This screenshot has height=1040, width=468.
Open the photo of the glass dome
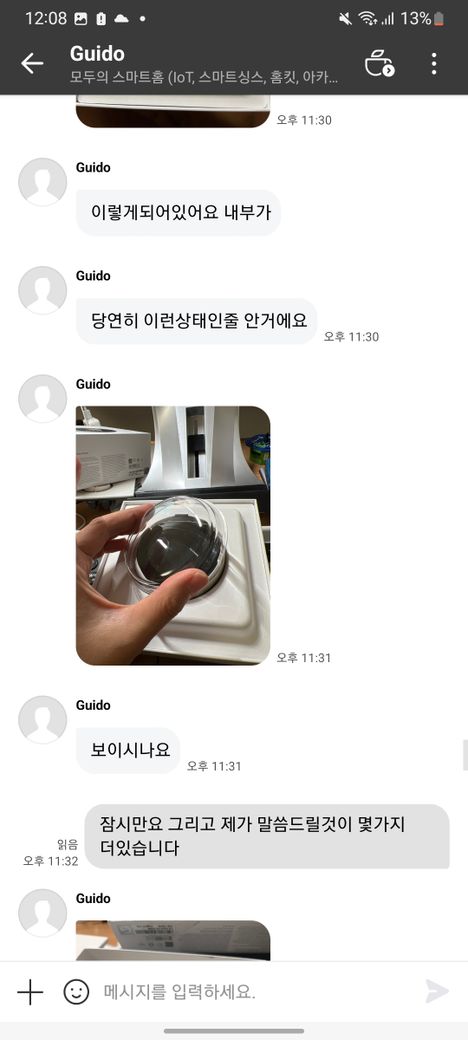pos(173,535)
